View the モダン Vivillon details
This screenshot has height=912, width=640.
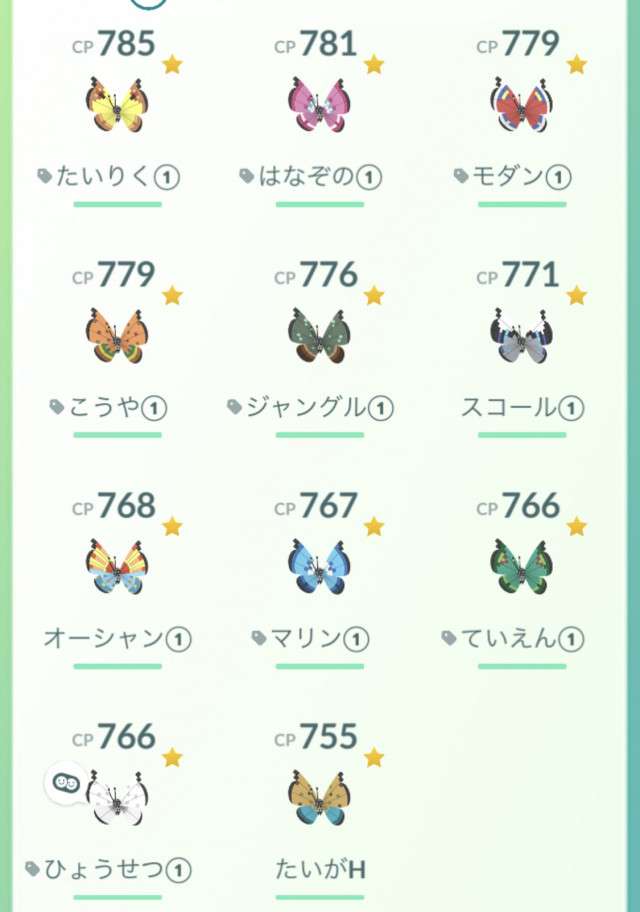click(x=521, y=106)
